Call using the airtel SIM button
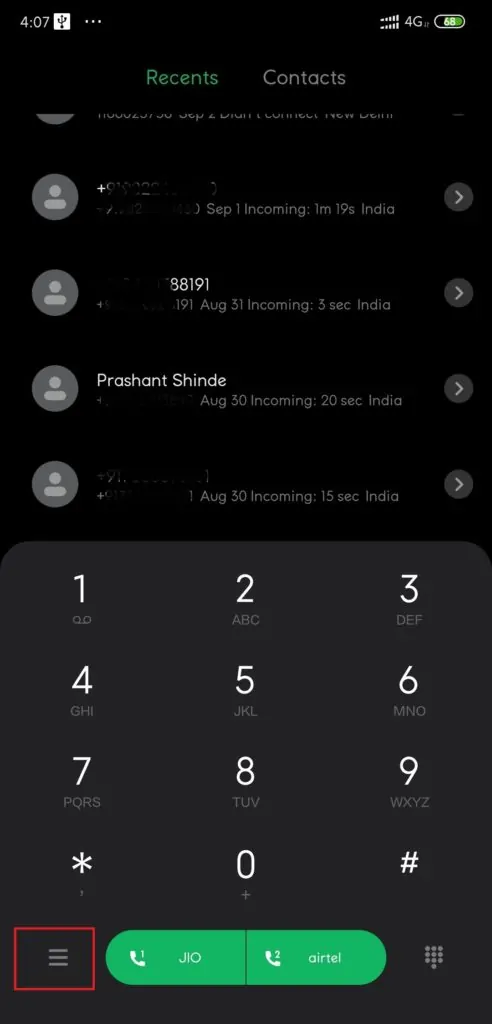 point(316,957)
